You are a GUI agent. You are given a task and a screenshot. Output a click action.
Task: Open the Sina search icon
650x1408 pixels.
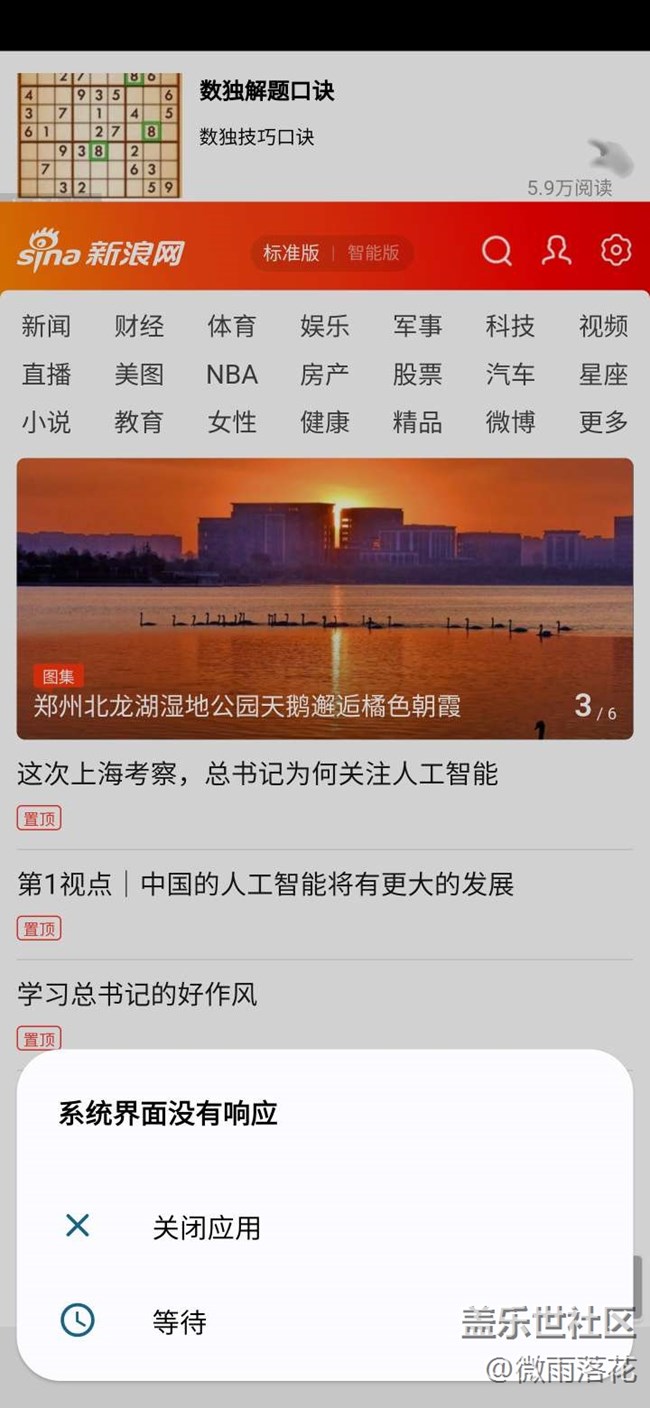496,251
